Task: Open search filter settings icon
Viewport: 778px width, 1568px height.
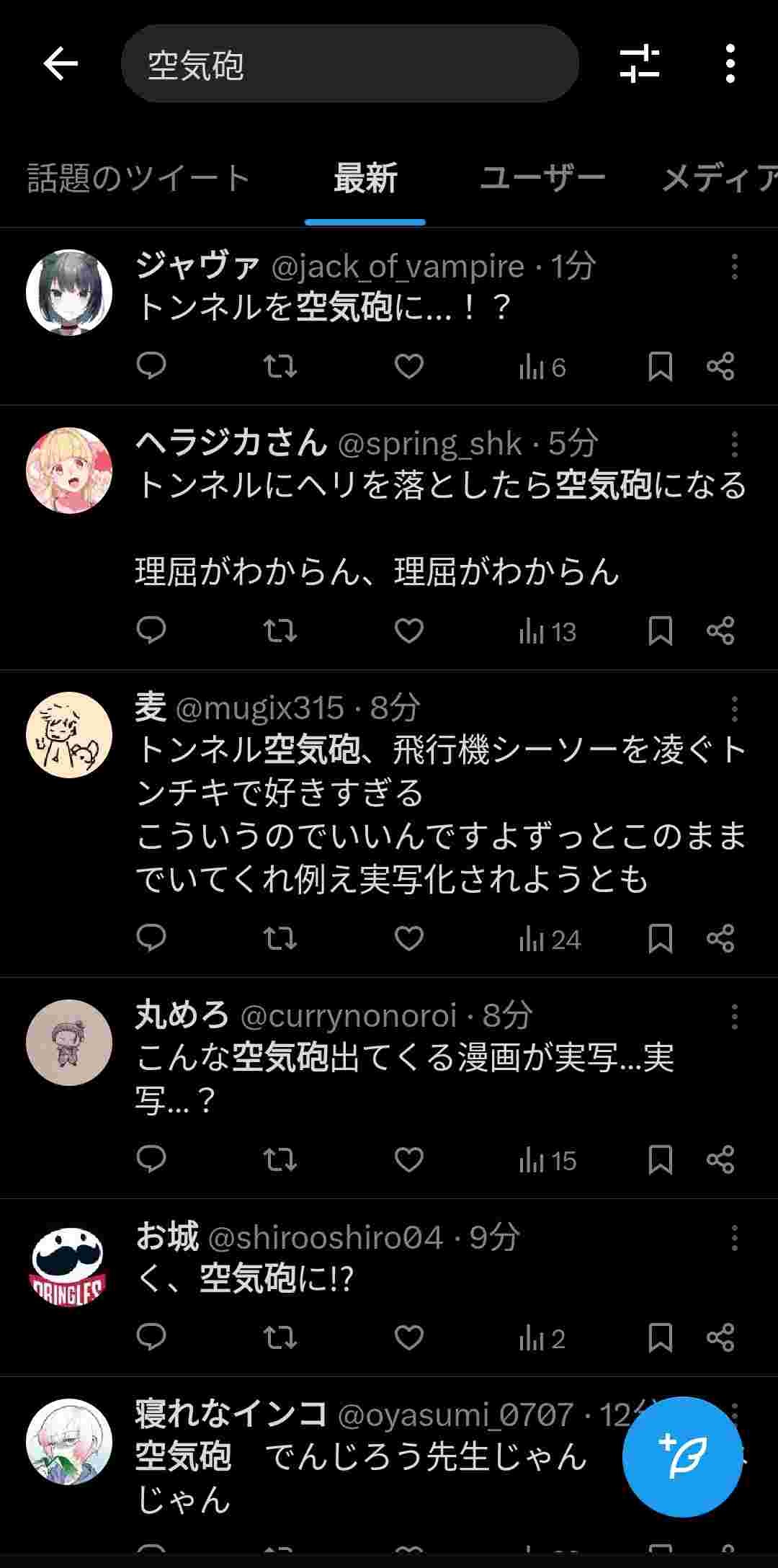Action: (x=639, y=64)
